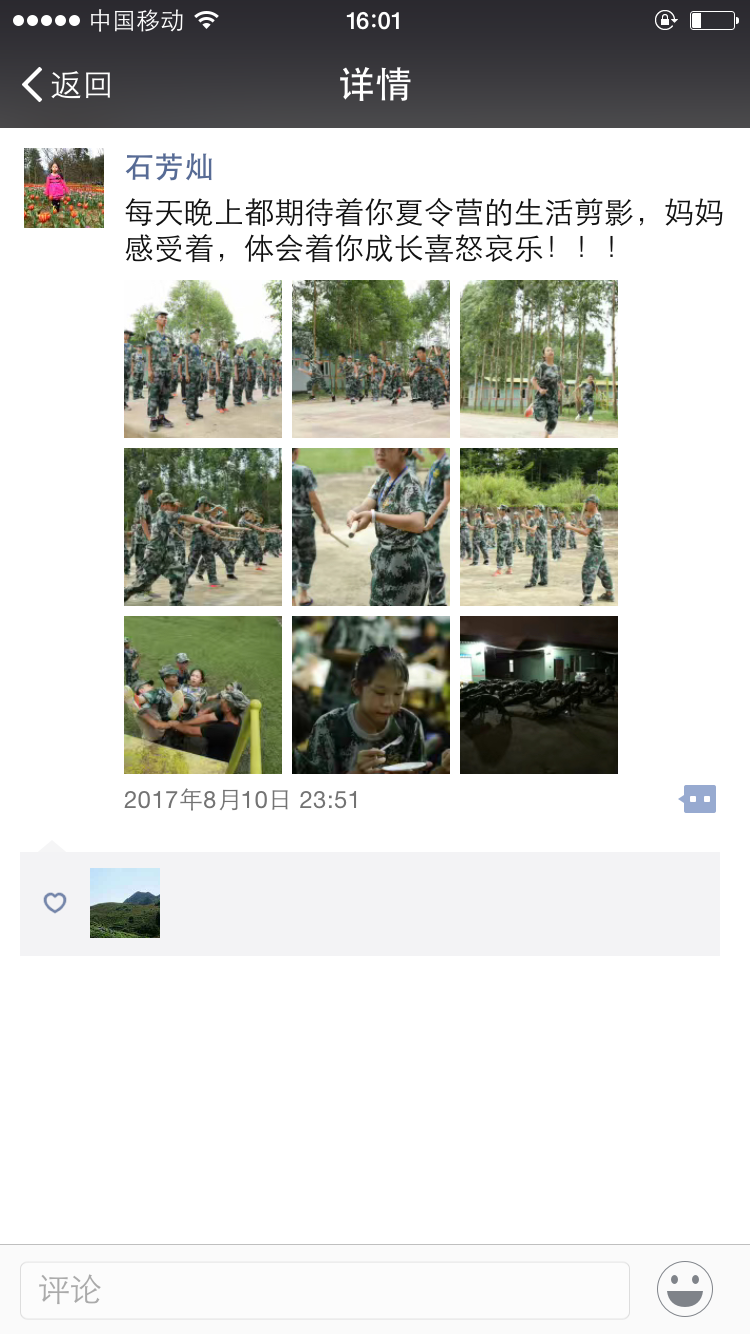Go back using the 返回 button
Image resolution: width=750 pixels, height=1334 pixels.
(67, 85)
